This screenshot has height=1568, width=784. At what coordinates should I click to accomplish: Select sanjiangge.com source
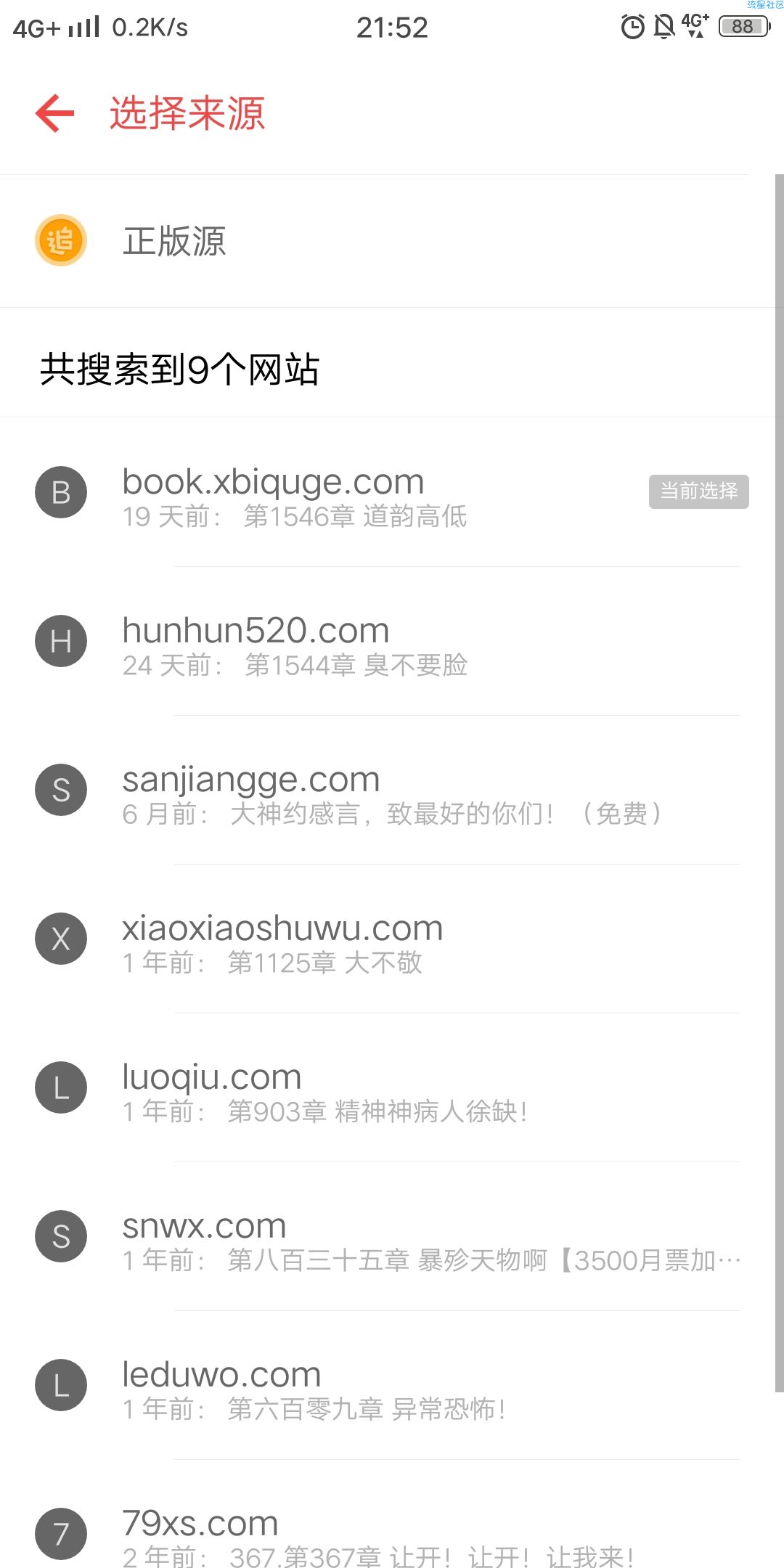coord(392,791)
